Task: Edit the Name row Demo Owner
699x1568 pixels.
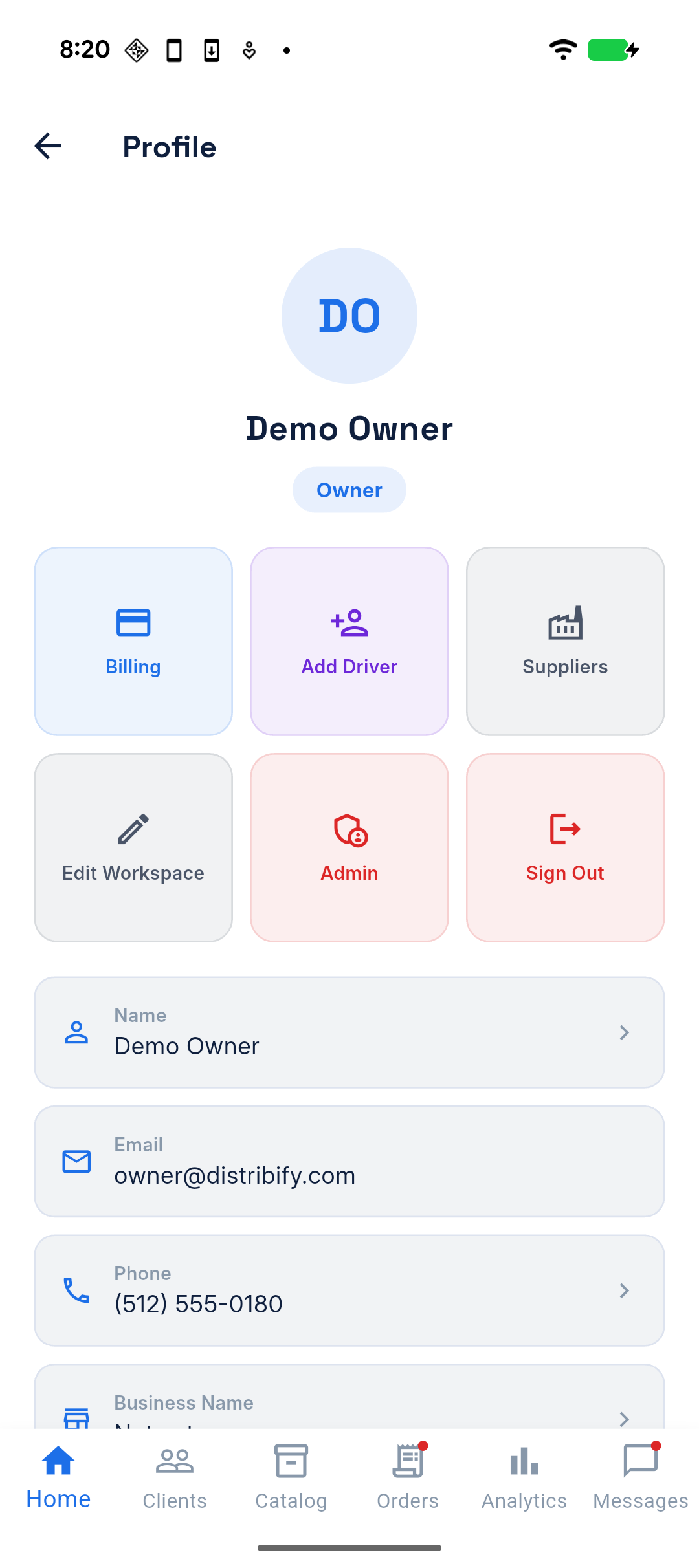Action: (x=349, y=1032)
